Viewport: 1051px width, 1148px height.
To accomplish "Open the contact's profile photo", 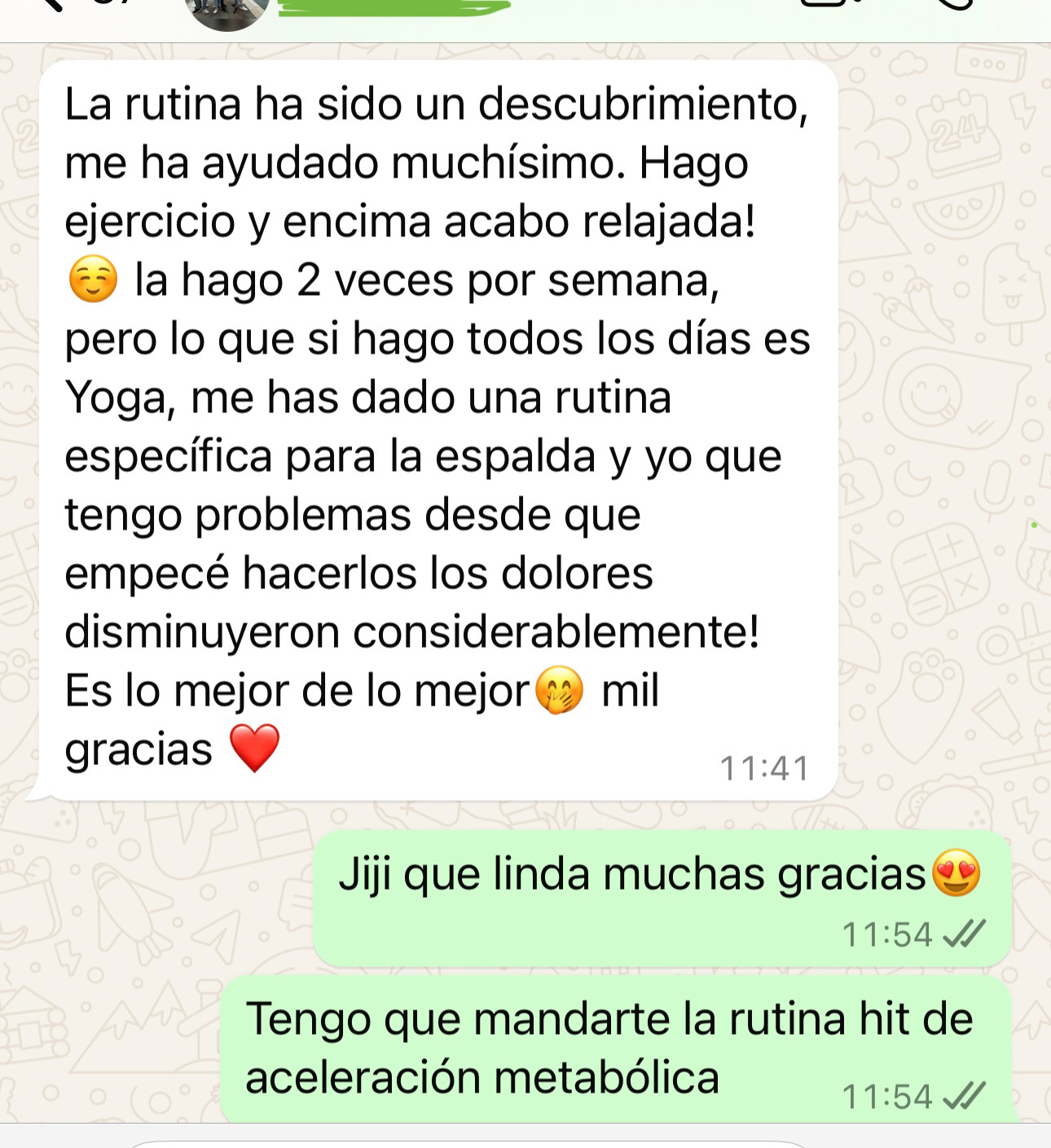I will [227, 10].
